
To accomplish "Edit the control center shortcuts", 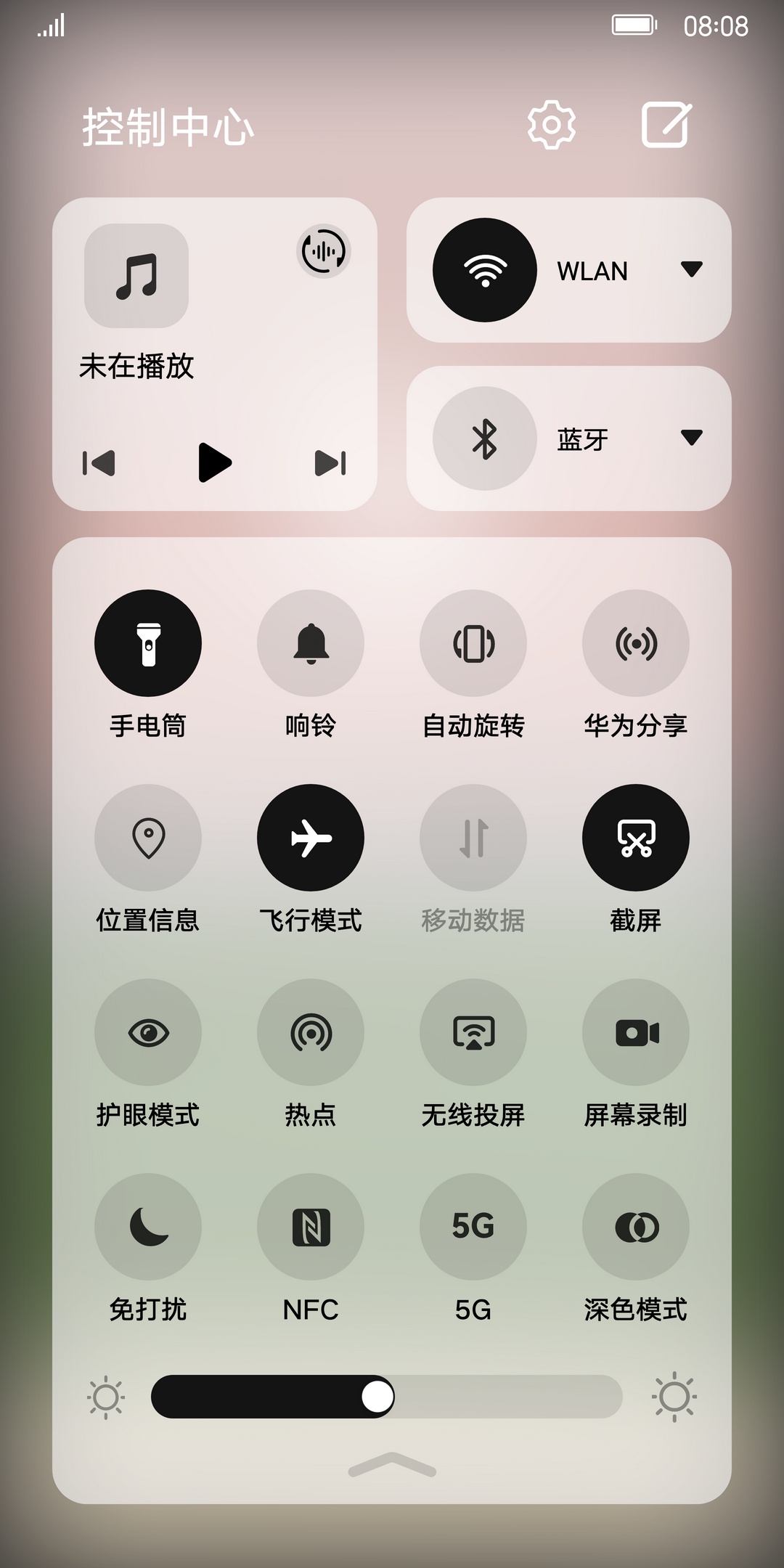I will pyautogui.click(x=666, y=126).
